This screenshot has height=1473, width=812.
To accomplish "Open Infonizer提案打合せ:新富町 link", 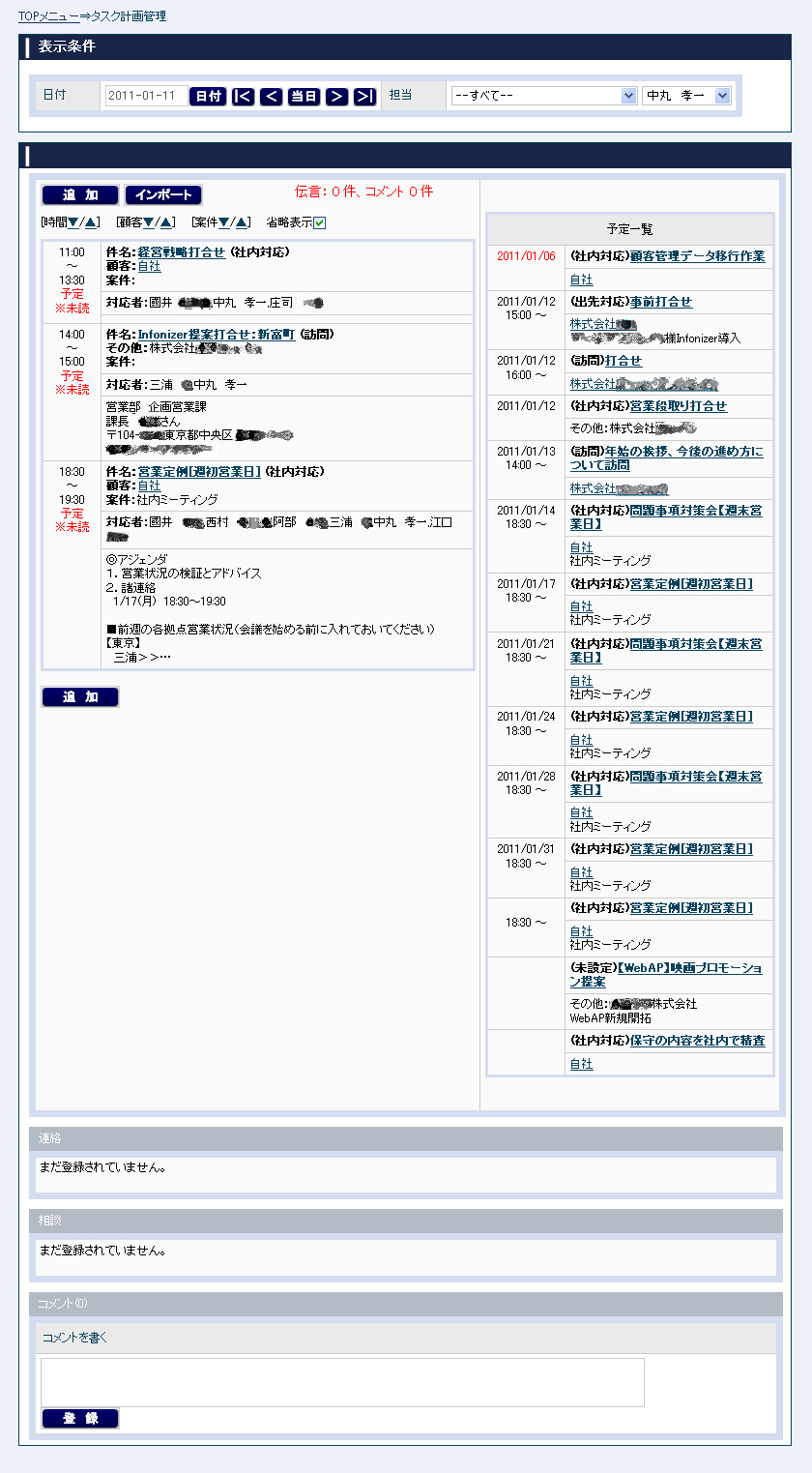I will (217, 335).
